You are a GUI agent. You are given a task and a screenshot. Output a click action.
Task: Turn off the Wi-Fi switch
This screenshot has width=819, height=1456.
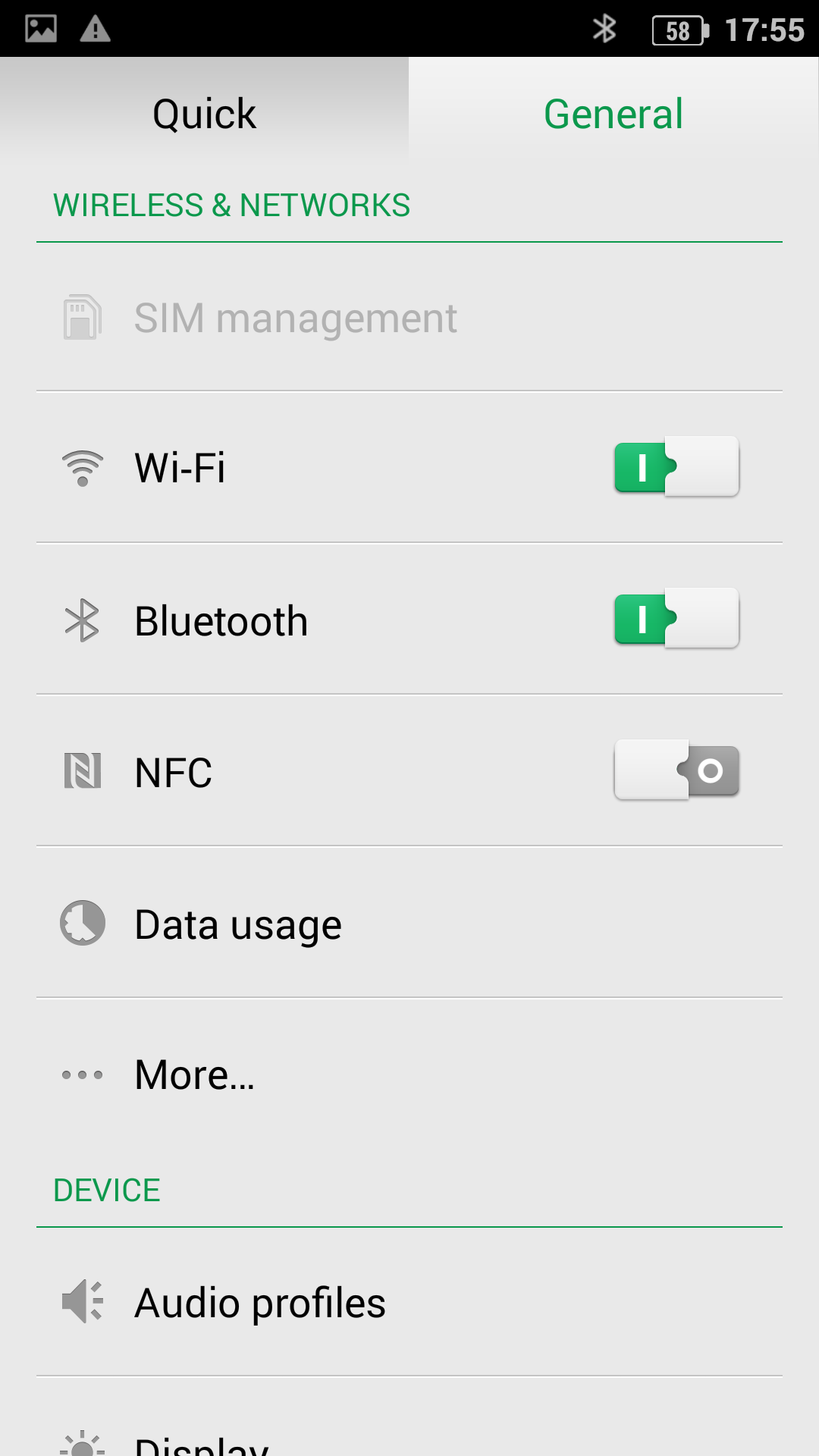[x=676, y=466]
